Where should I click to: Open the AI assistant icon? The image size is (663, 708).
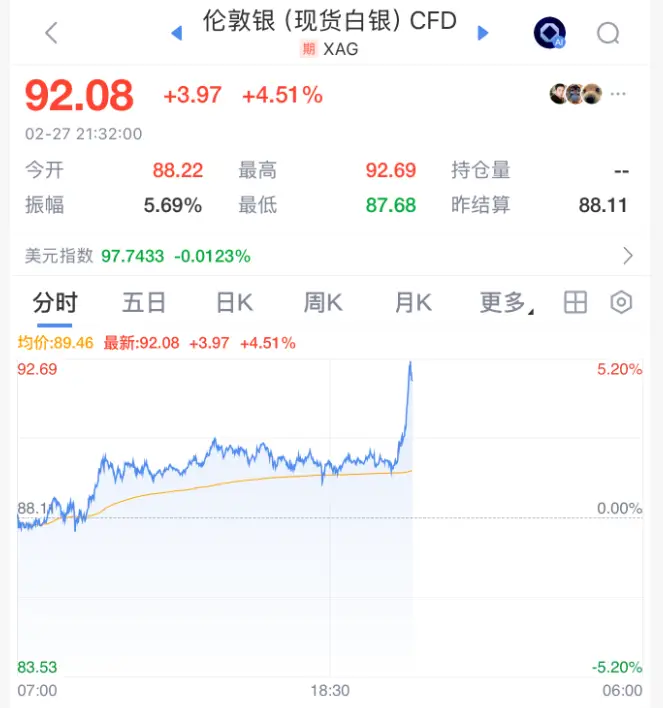click(x=549, y=33)
